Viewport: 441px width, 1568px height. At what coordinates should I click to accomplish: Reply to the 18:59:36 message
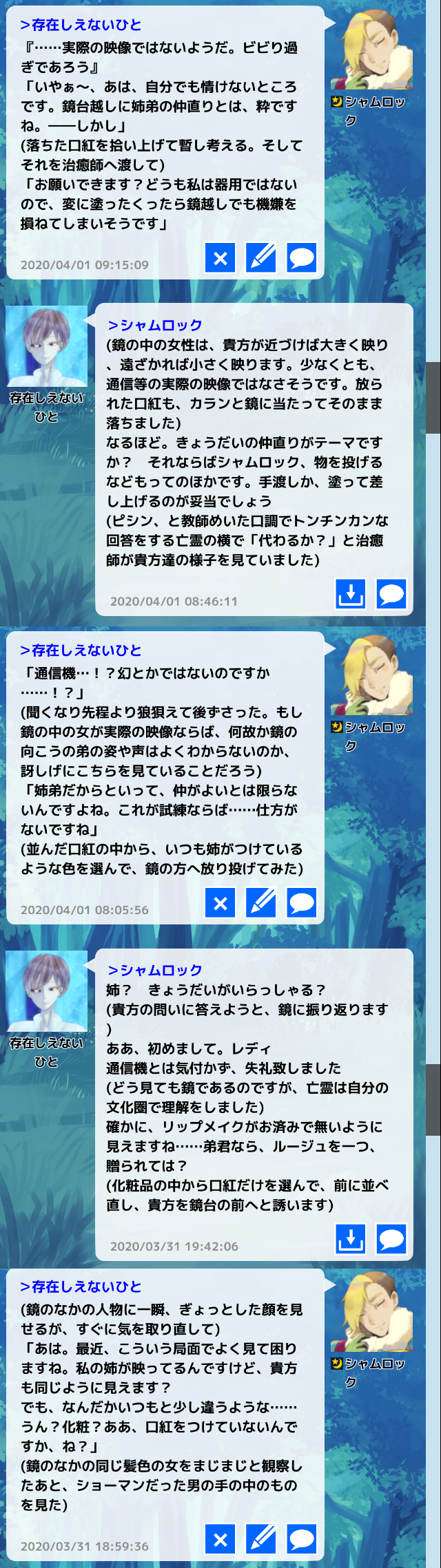click(x=302, y=1540)
